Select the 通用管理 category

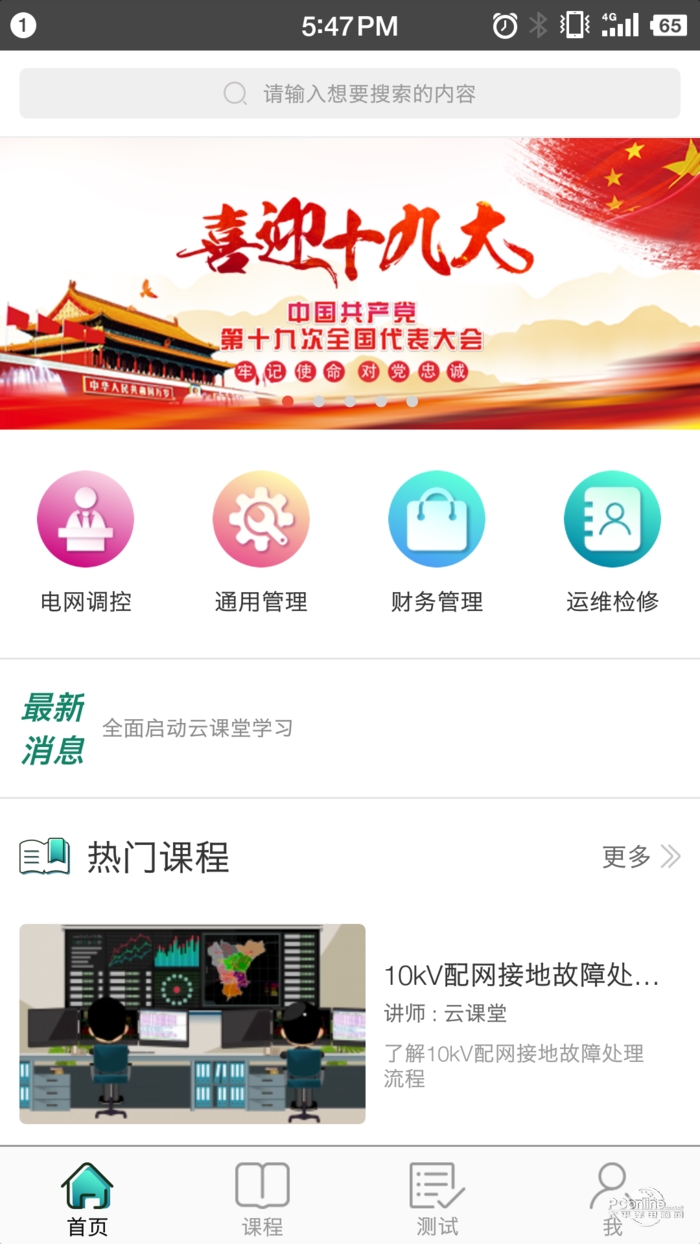pos(261,542)
